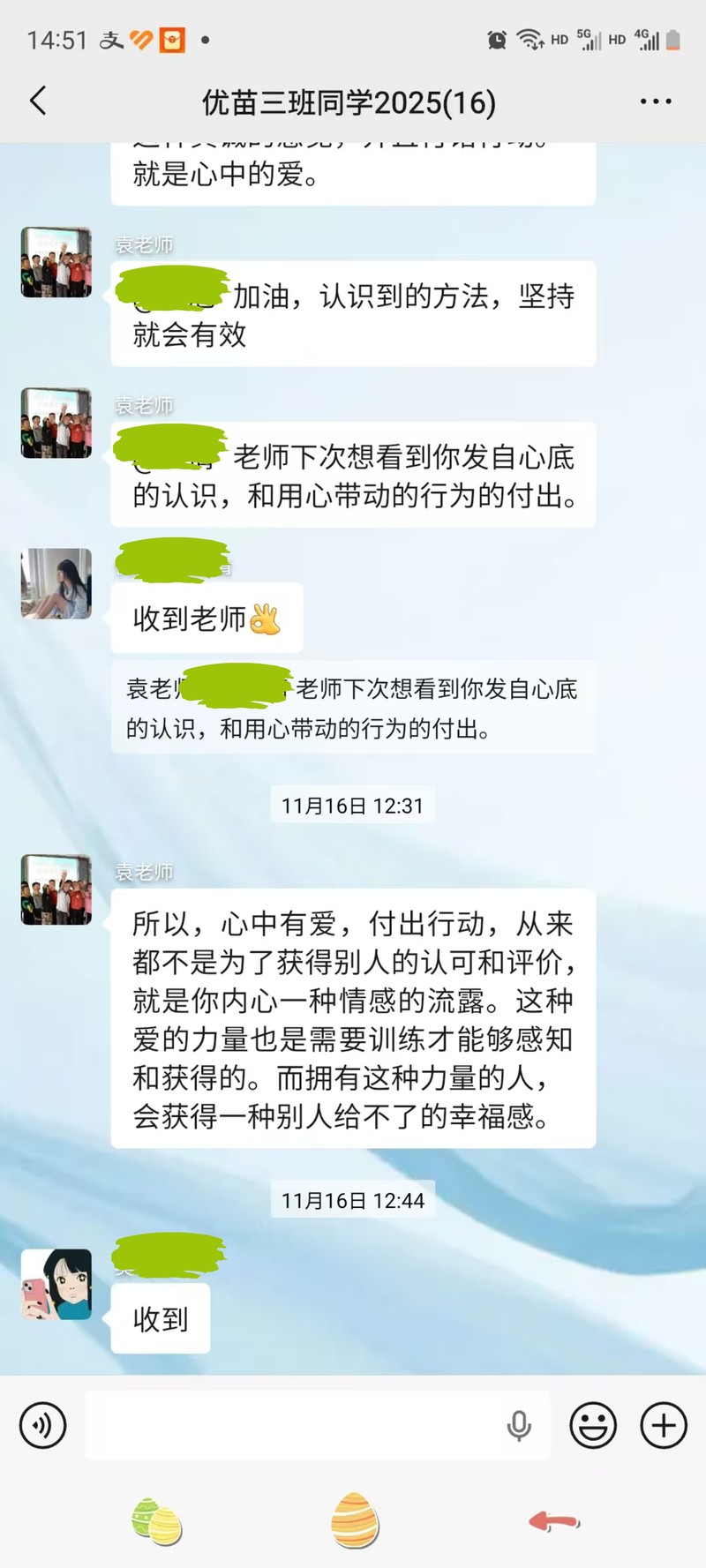Open the plus attachment menu
The width and height of the screenshot is (706, 1568).
(663, 1425)
